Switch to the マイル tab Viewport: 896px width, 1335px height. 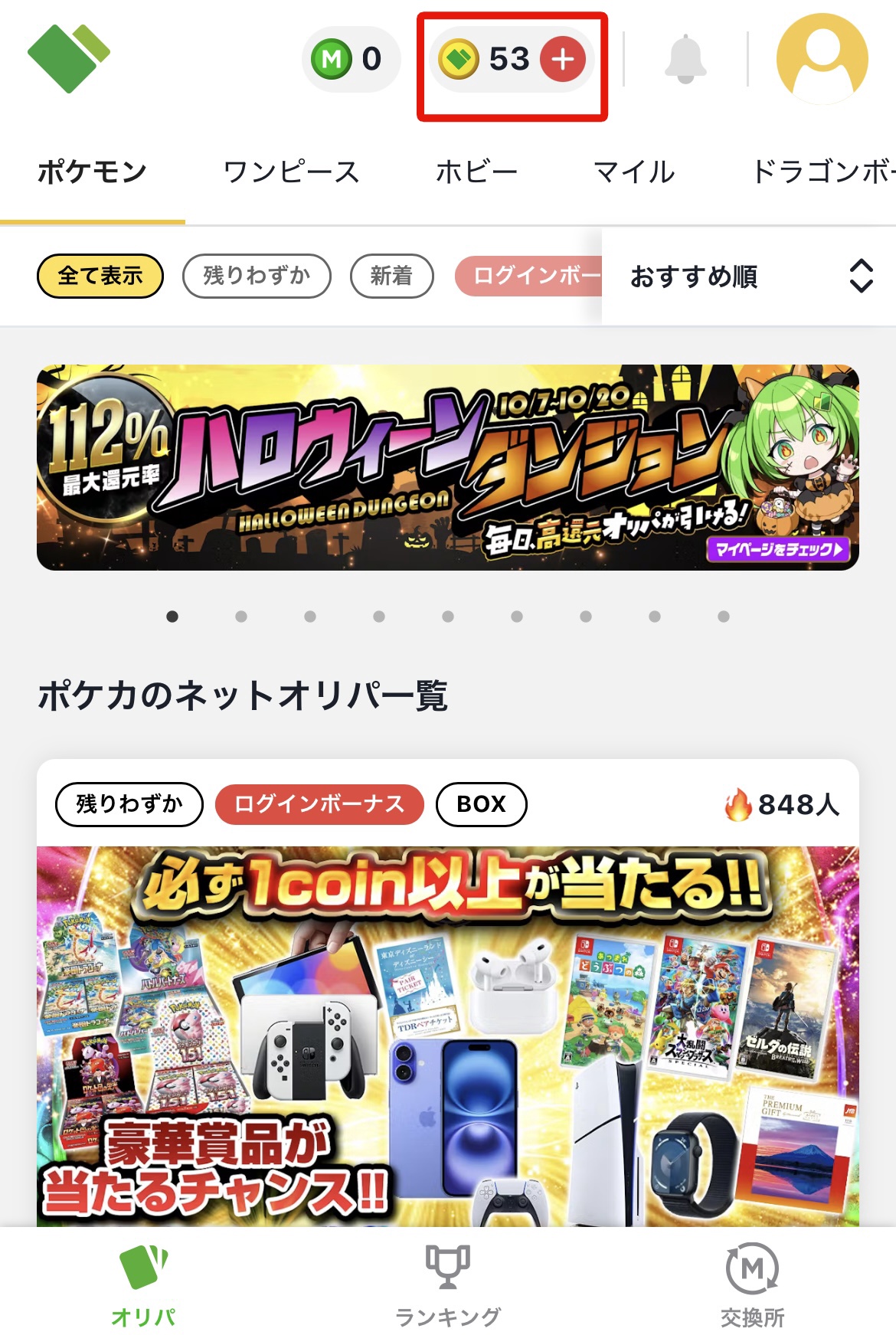click(634, 172)
